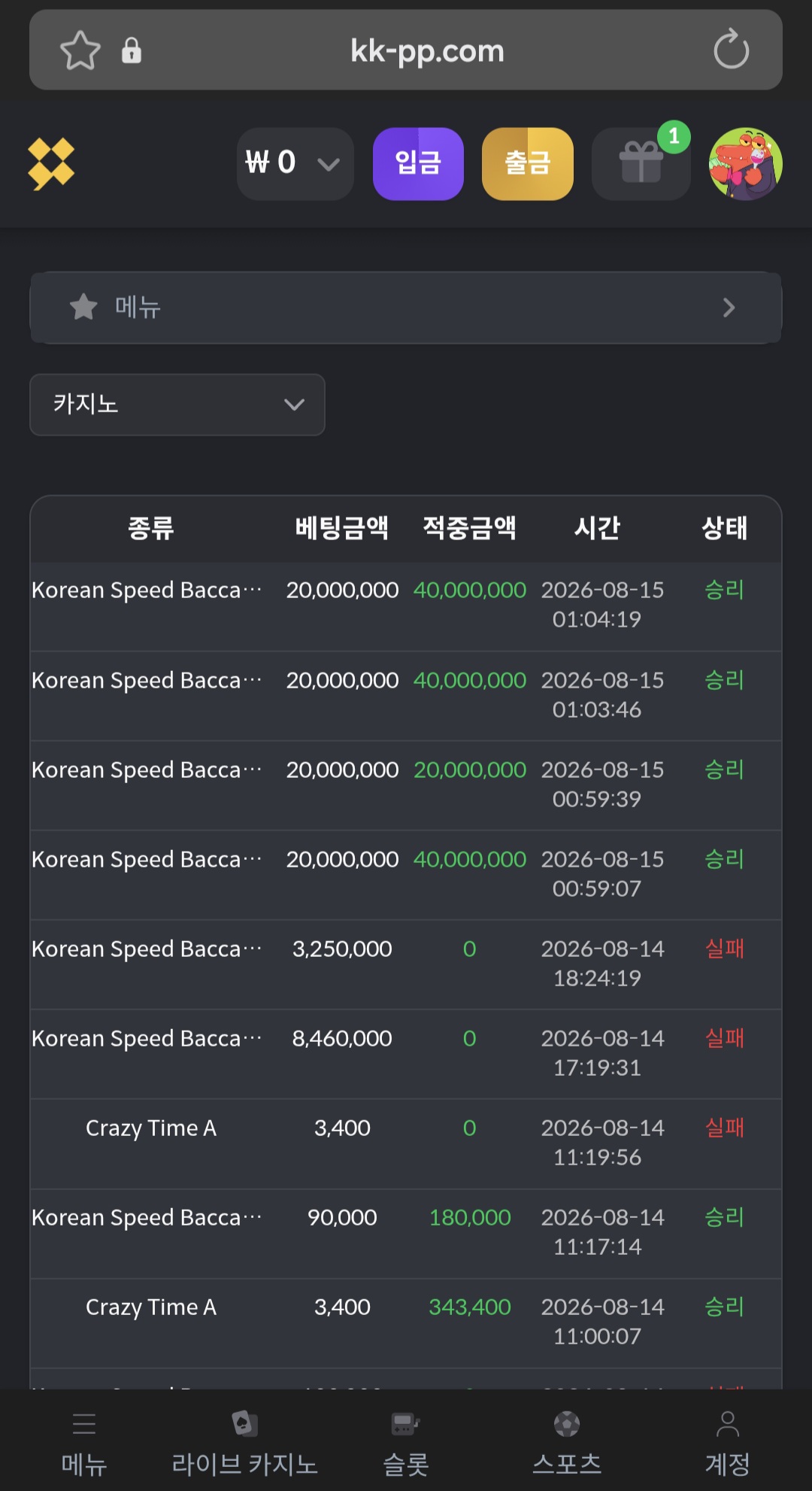
Task: Open the gift box with badge 1
Action: (641, 163)
